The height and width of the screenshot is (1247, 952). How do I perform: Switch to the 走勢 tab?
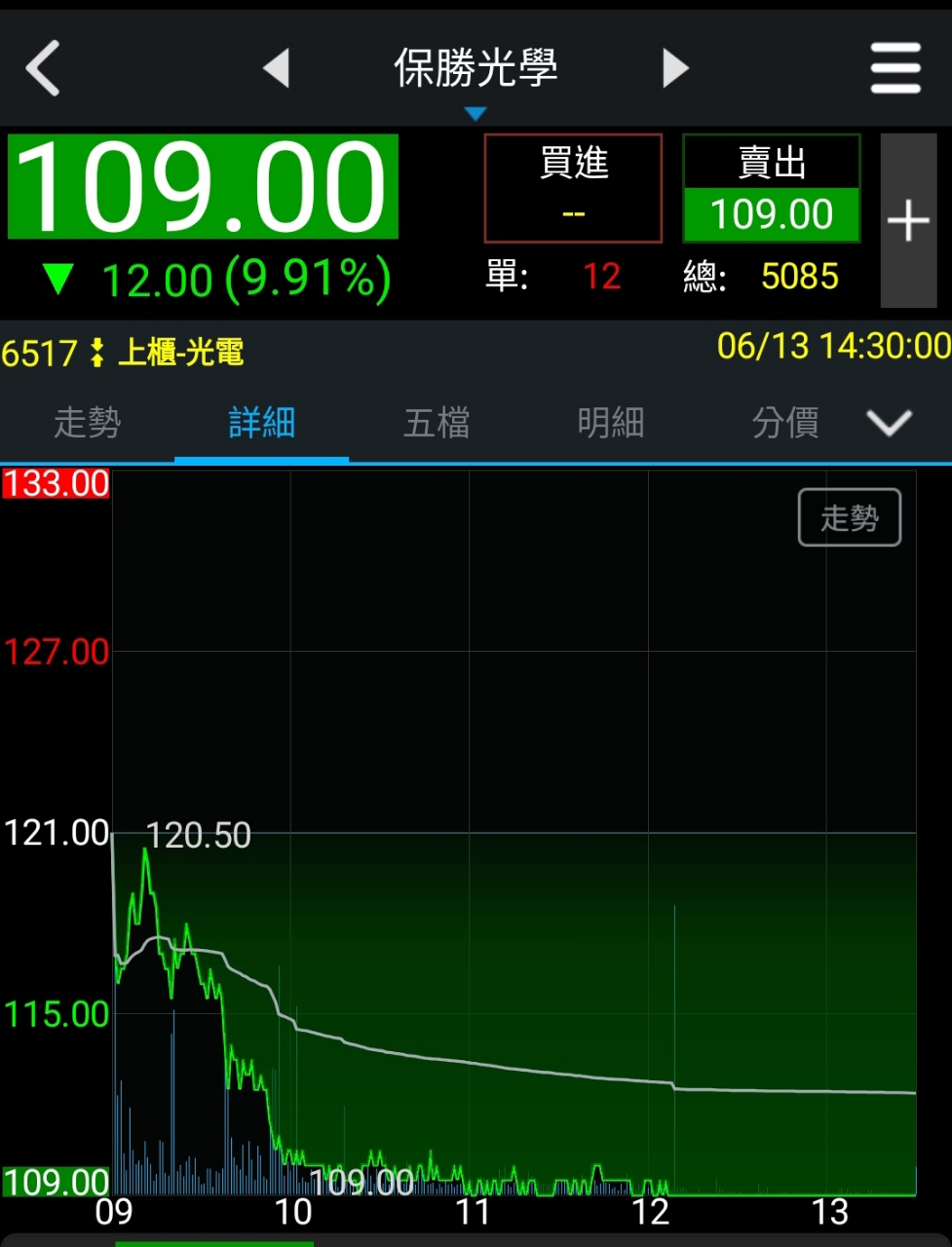(x=87, y=423)
